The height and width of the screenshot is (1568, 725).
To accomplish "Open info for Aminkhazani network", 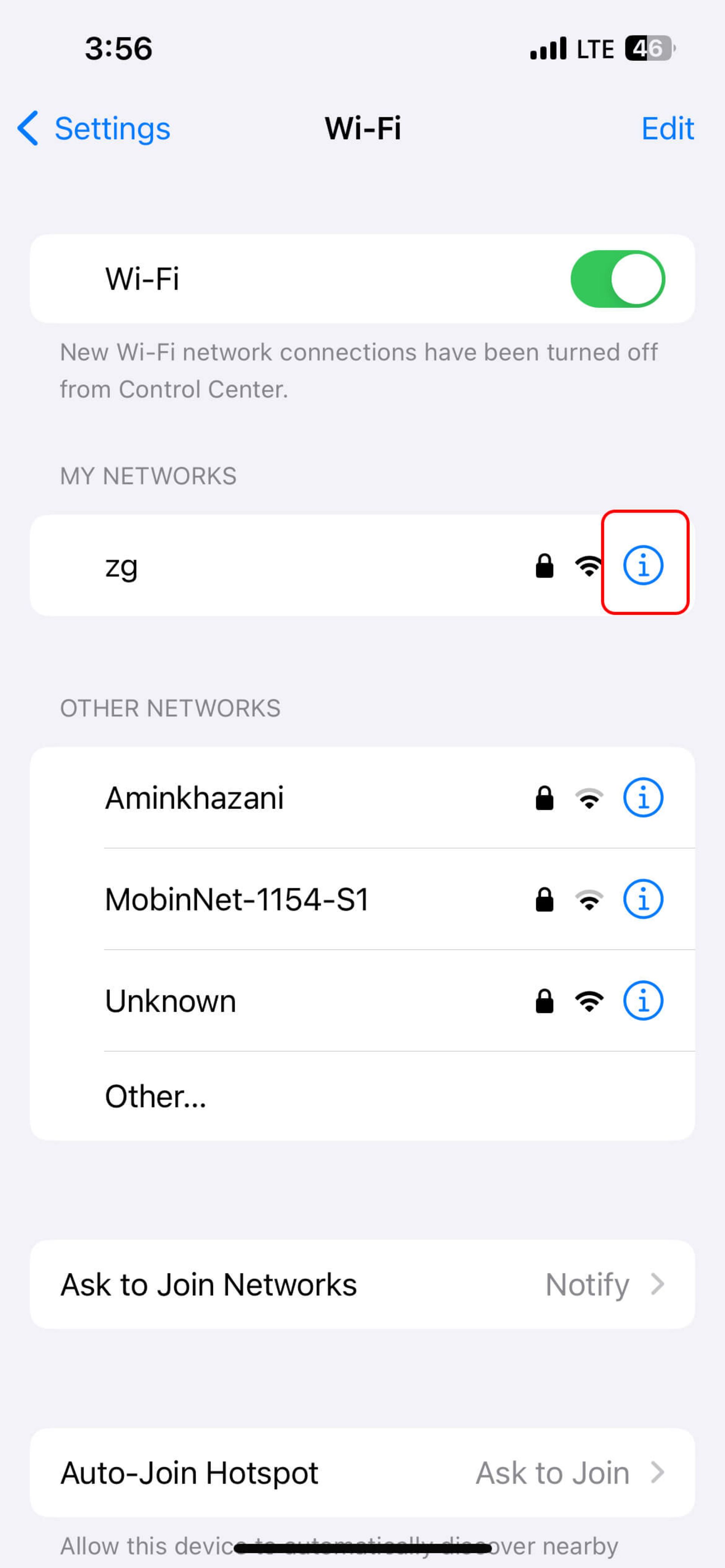I will [643, 797].
